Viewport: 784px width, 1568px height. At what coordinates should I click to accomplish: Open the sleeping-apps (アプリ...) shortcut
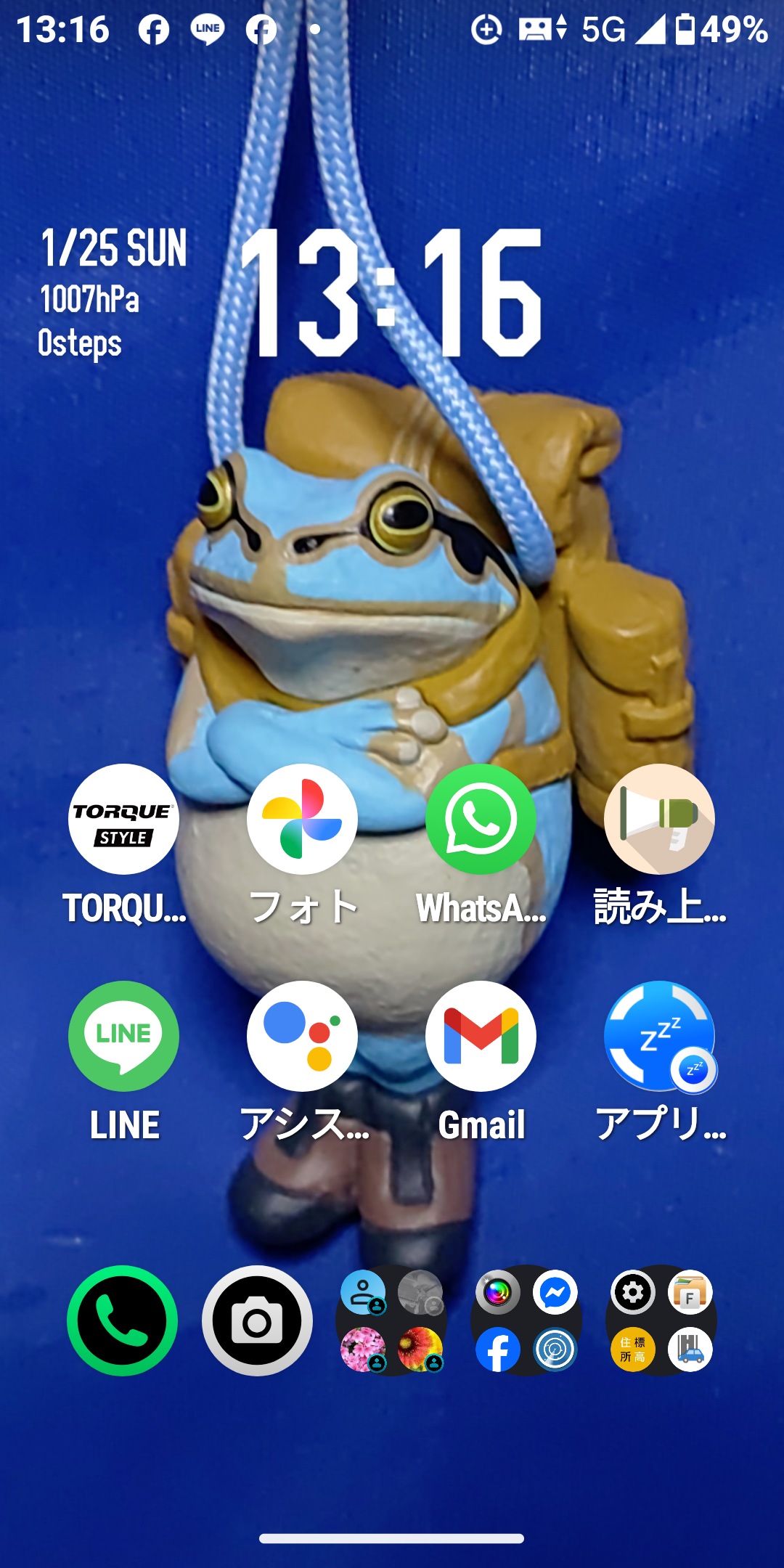pos(659,1036)
